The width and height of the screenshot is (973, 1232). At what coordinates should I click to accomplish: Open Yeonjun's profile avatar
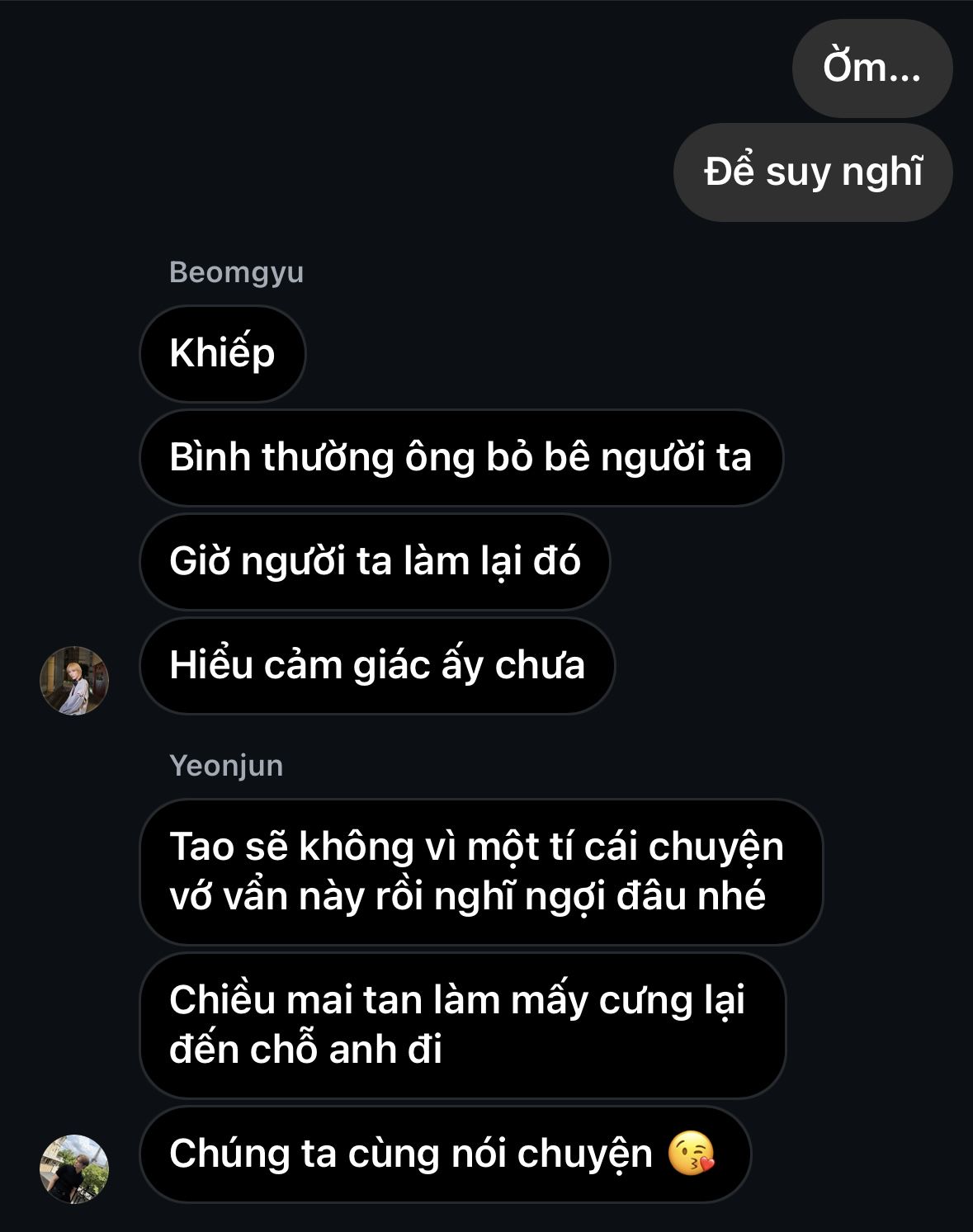click(x=74, y=1169)
